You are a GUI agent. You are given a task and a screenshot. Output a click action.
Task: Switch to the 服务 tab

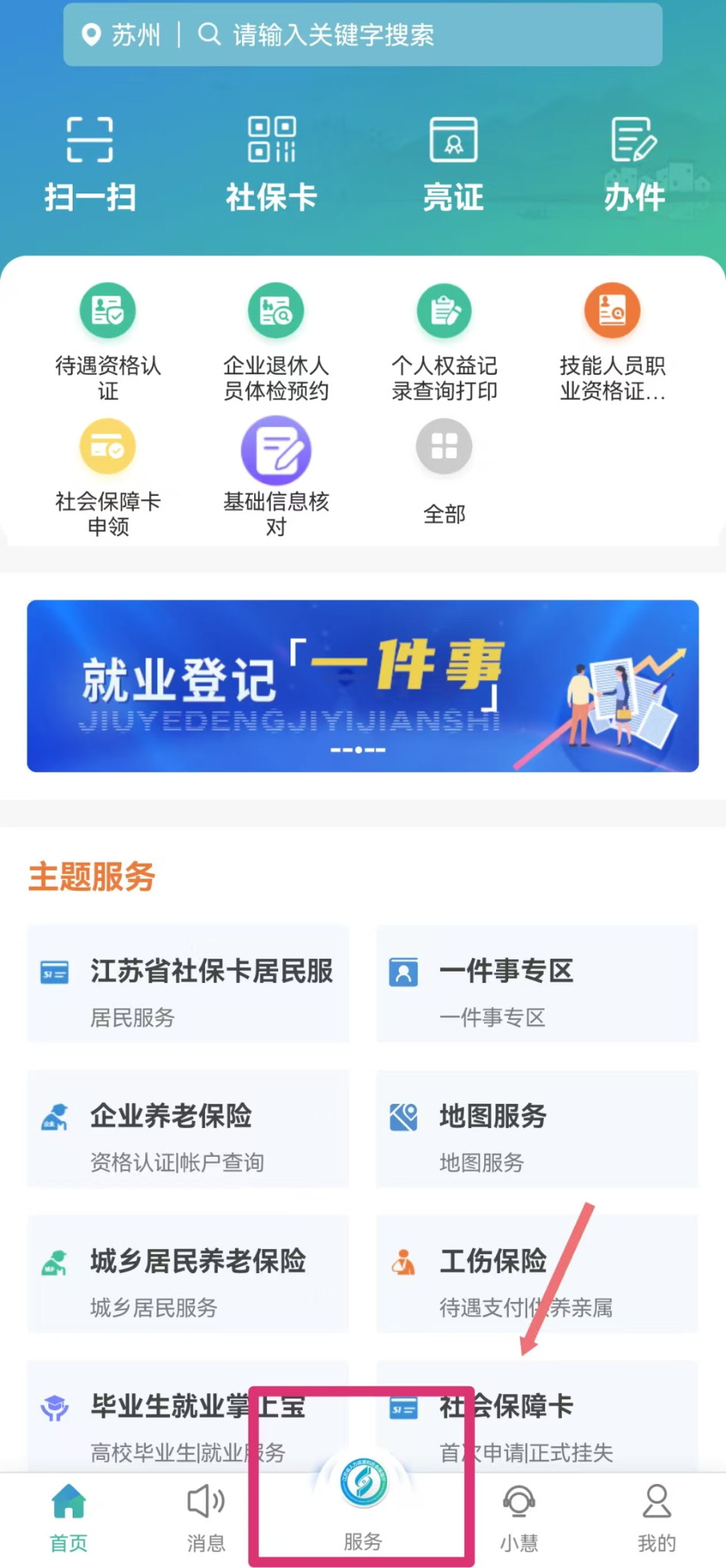[x=363, y=1504]
